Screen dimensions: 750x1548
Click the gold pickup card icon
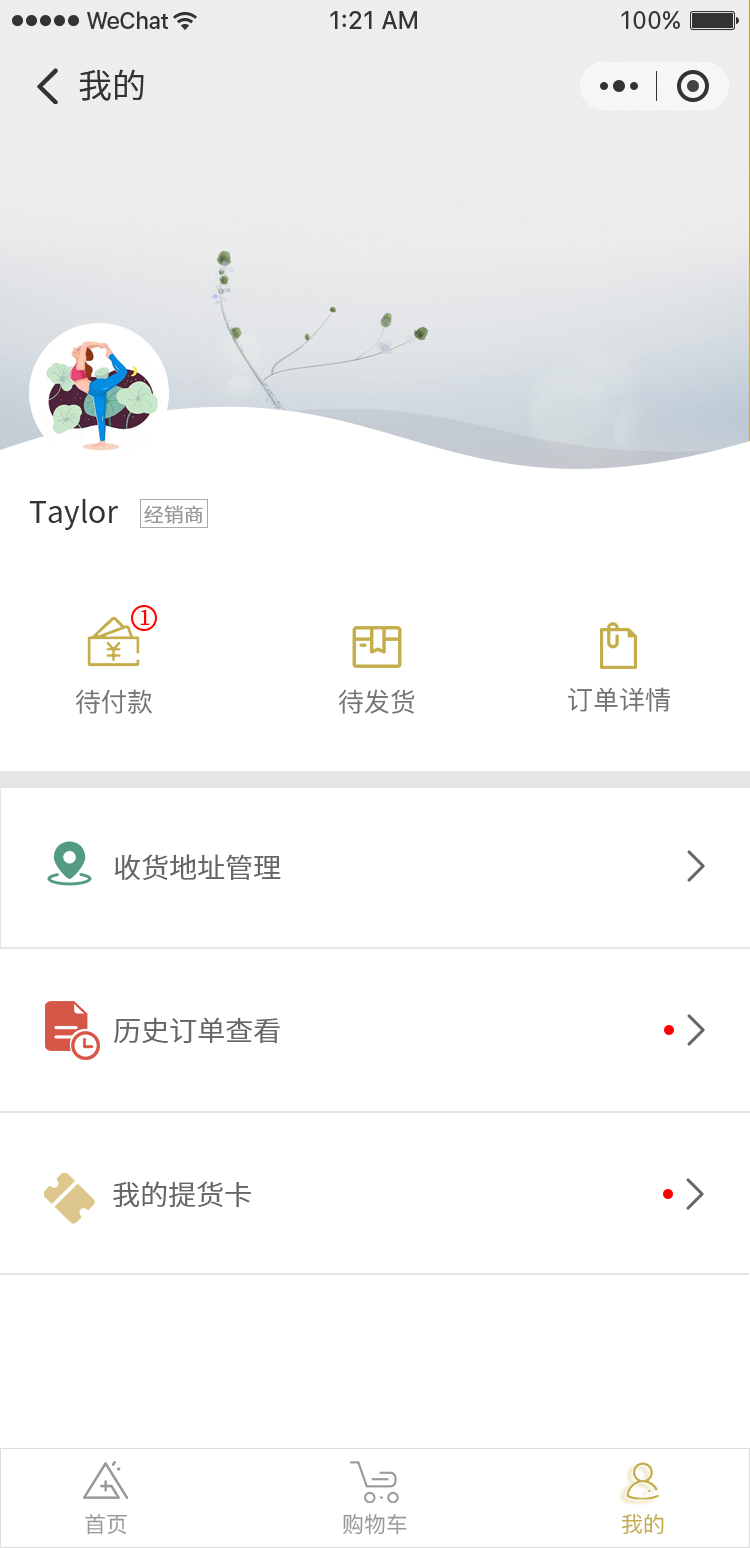pyautogui.click(x=68, y=1193)
